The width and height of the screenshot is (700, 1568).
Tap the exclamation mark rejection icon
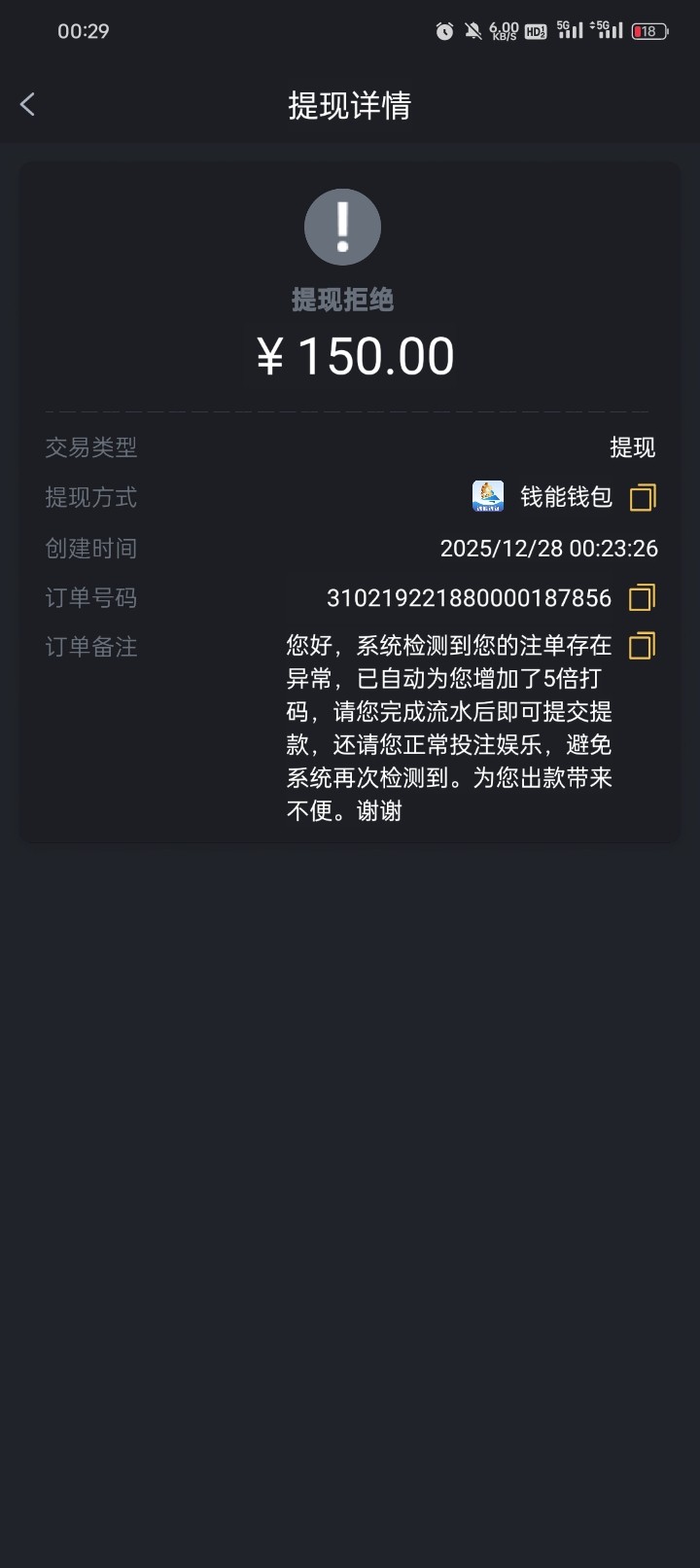(x=342, y=226)
